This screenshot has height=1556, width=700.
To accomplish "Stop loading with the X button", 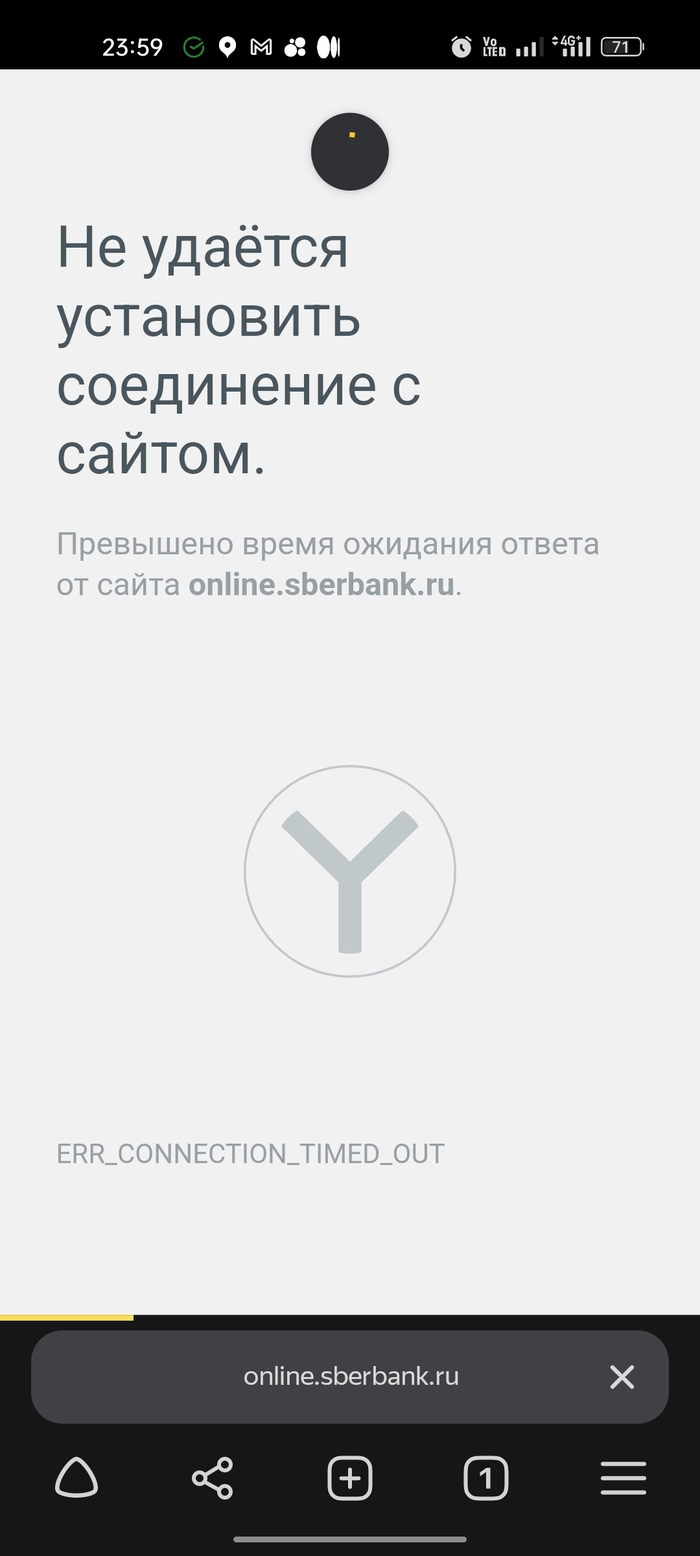I will (622, 1377).
